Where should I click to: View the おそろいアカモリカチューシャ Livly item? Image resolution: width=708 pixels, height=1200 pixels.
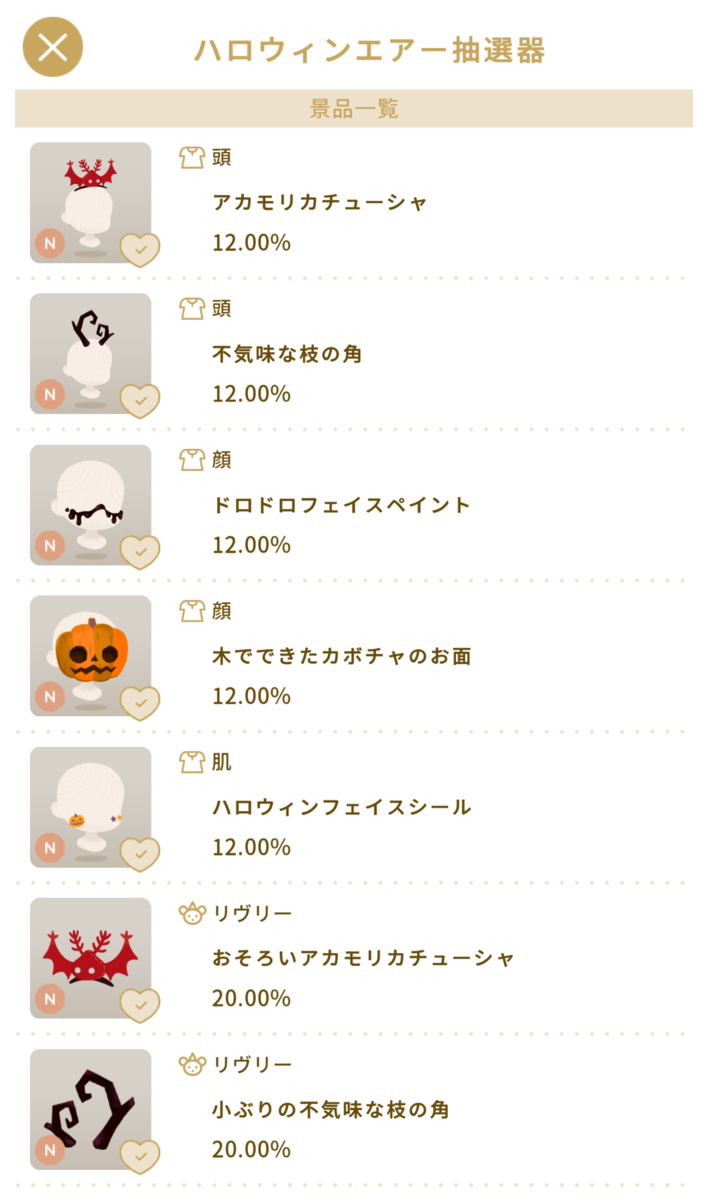[88, 952]
